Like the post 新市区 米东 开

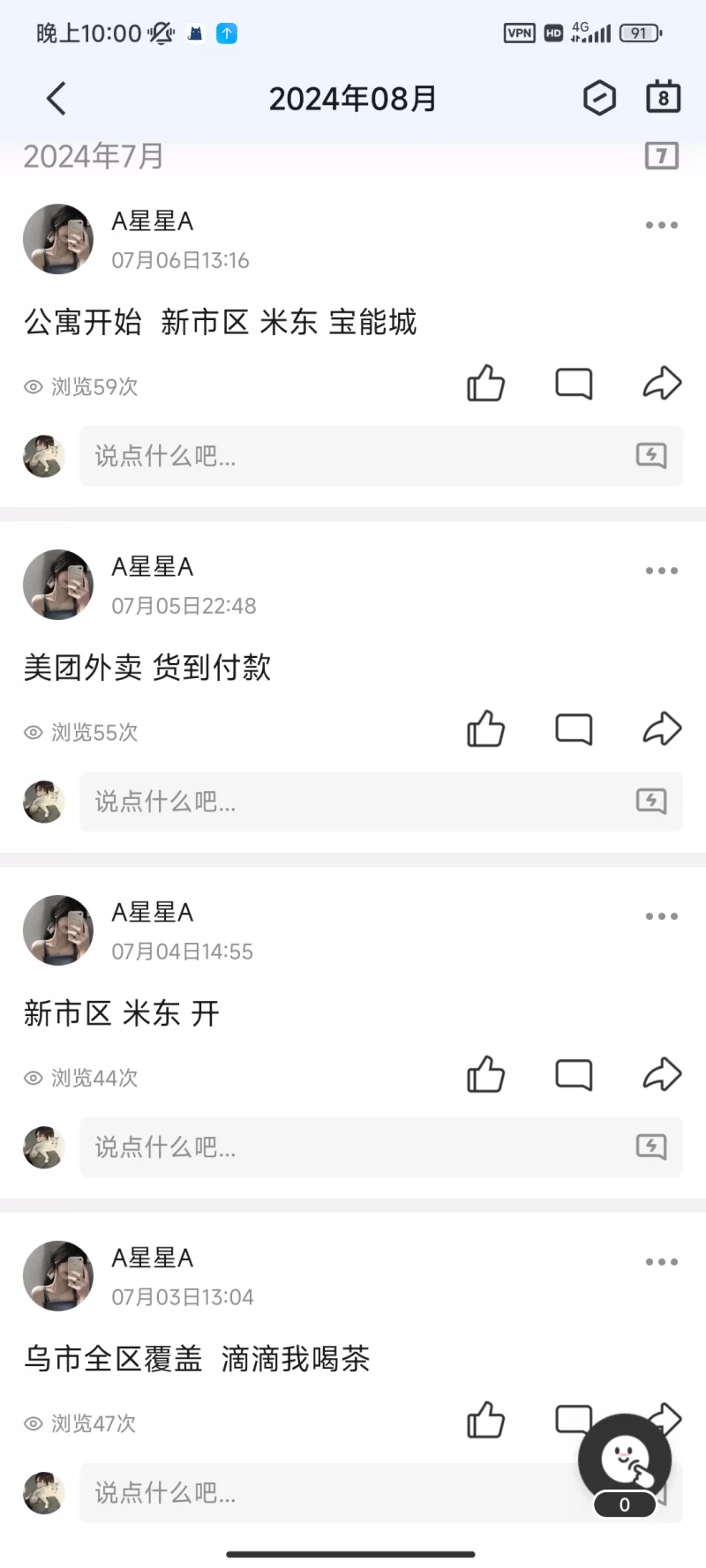pos(485,1075)
